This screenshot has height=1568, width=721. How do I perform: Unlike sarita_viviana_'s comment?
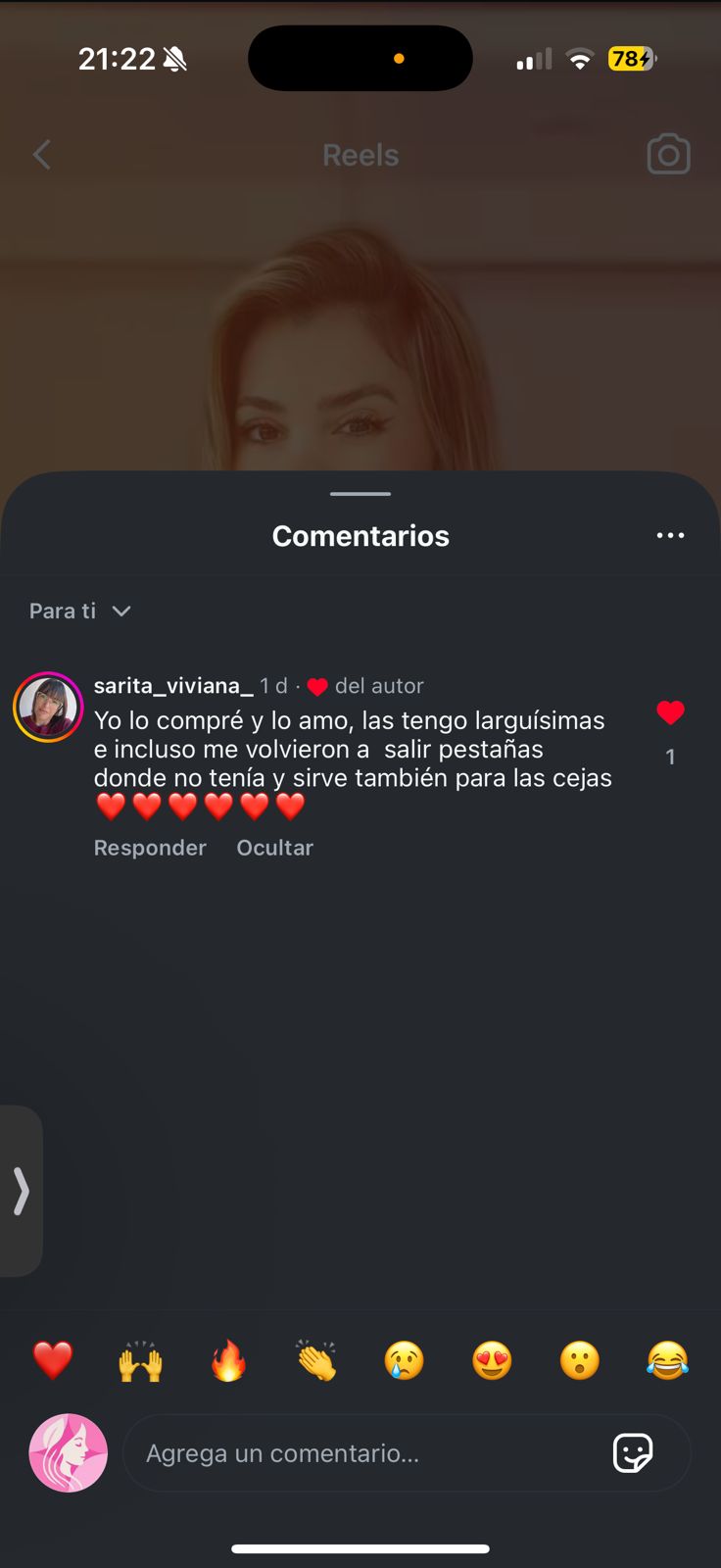pyautogui.click(x=670, y=713)
